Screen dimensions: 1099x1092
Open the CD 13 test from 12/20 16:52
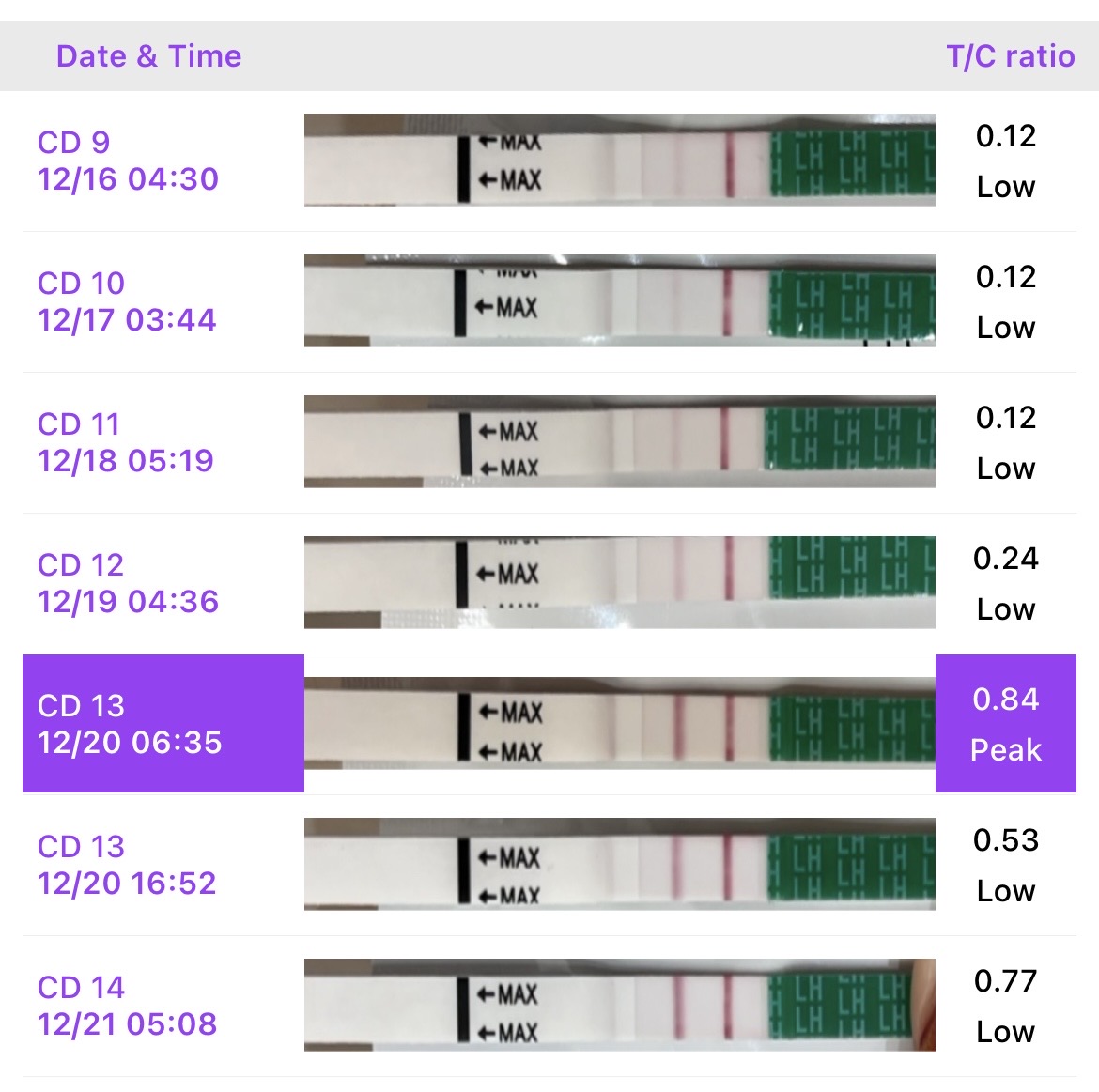128,865
